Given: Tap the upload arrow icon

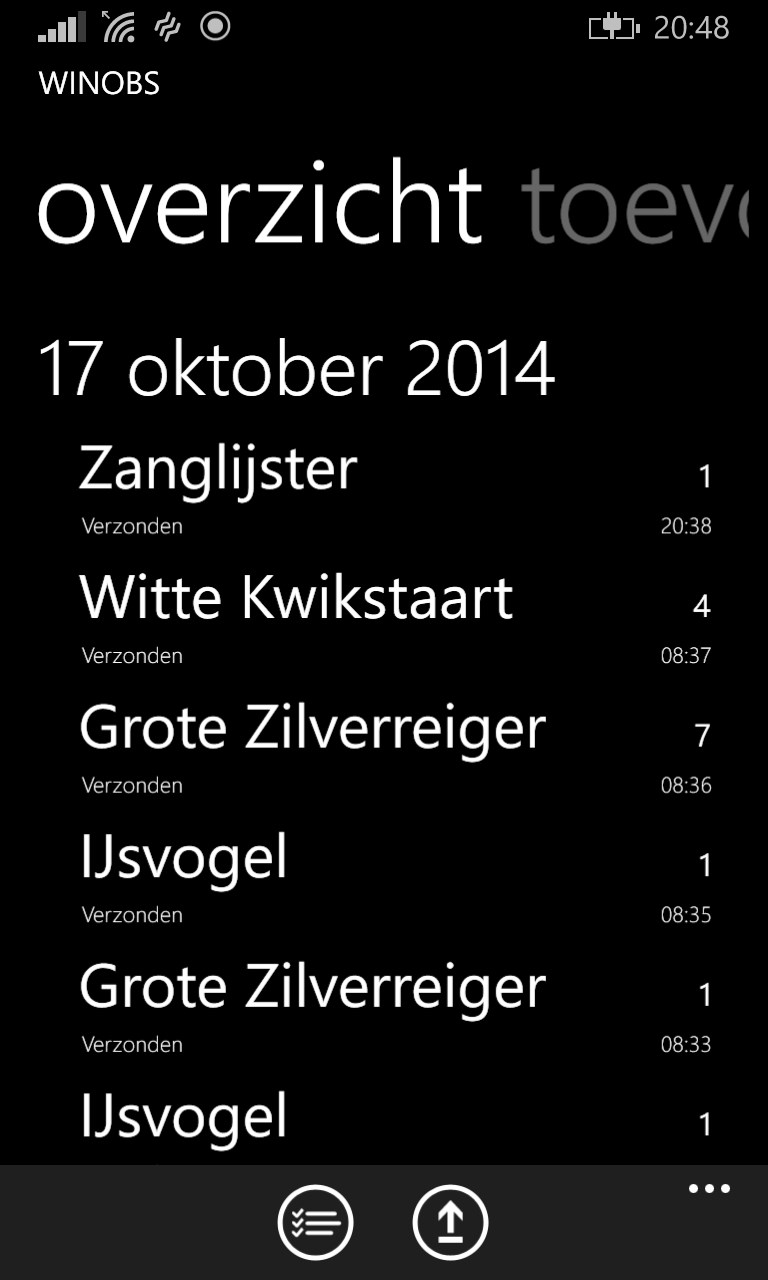Looking at the screenshot, I should 450,1222.
